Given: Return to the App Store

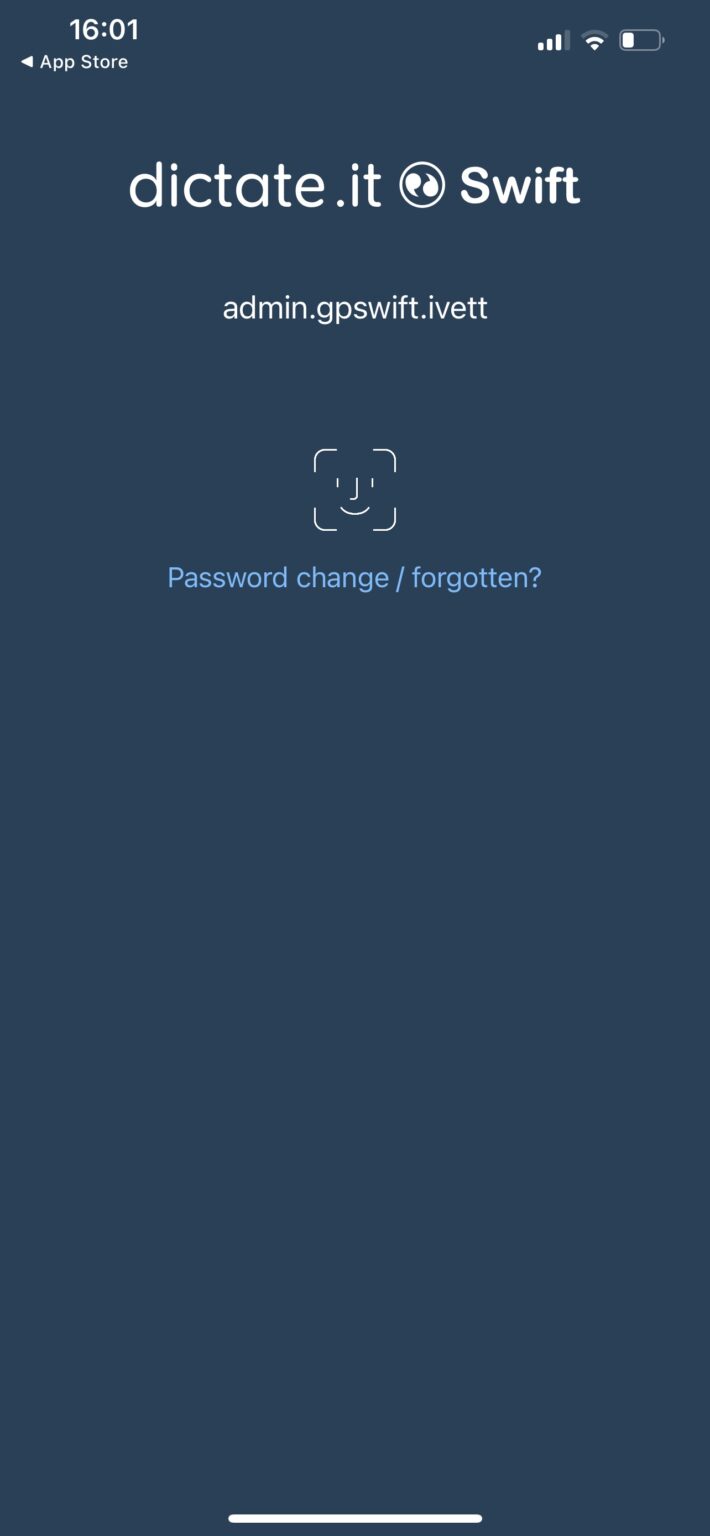Looking at the screenshot, I should [x=75, y=62].
